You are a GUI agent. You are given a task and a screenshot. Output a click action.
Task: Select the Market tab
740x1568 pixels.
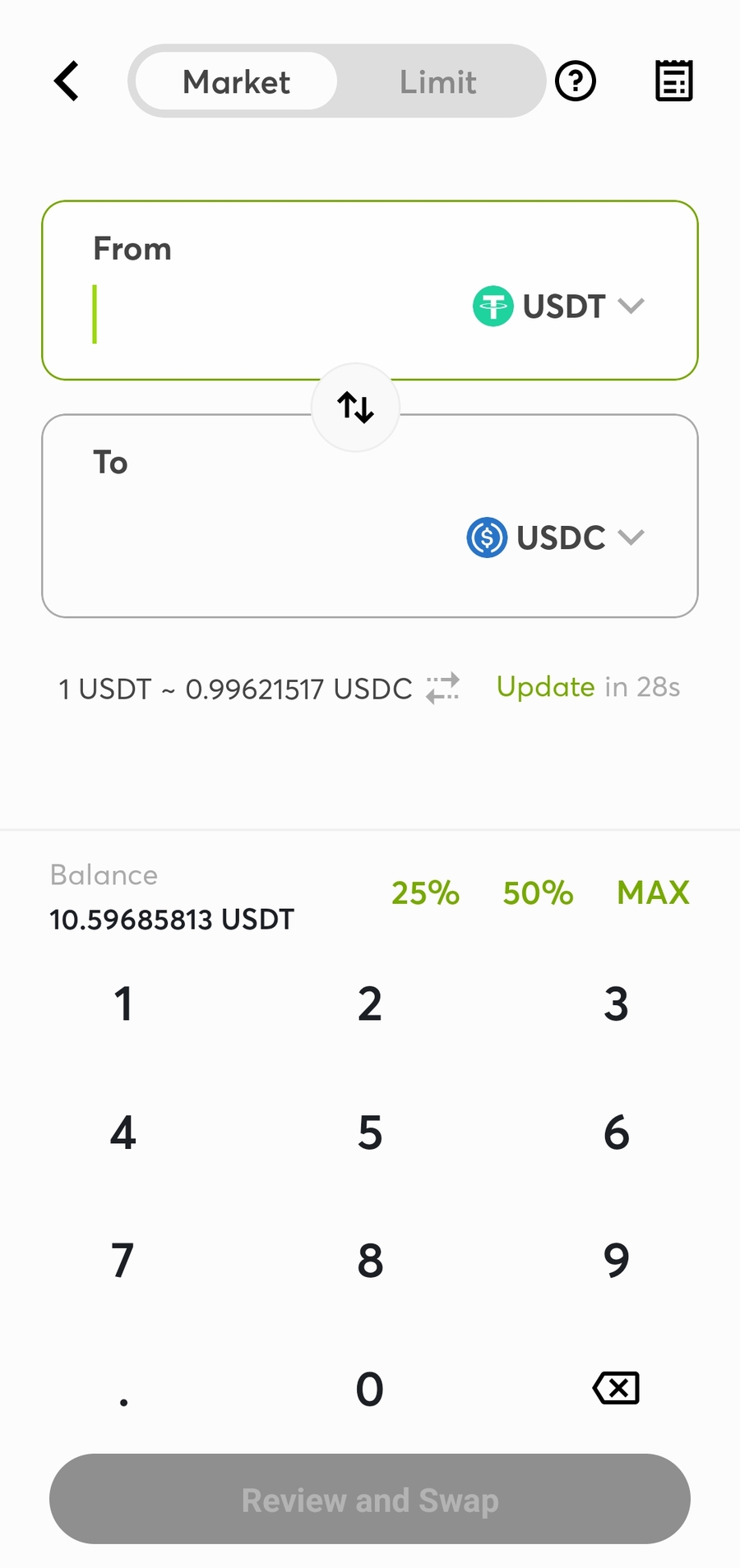point(236,82)
